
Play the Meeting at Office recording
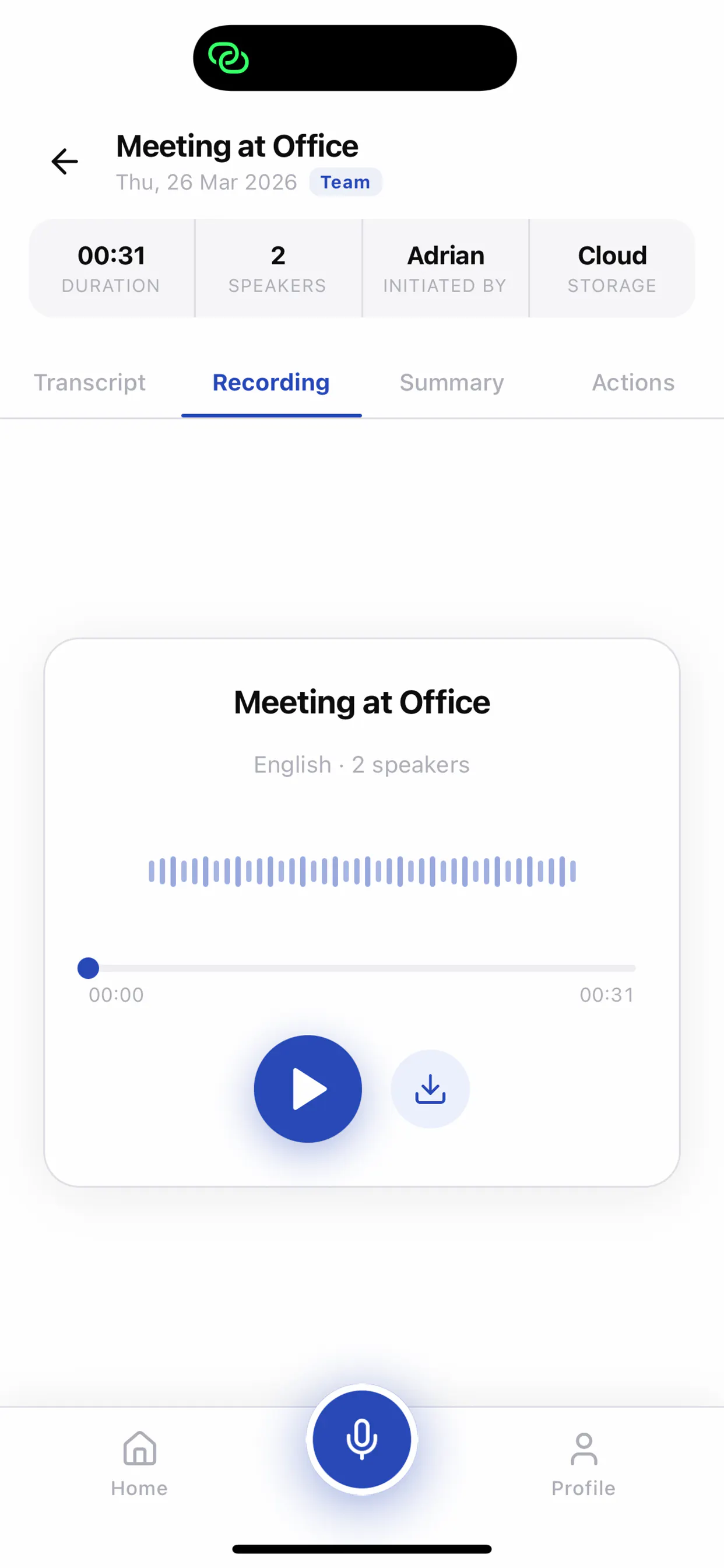coord(308,1089)
